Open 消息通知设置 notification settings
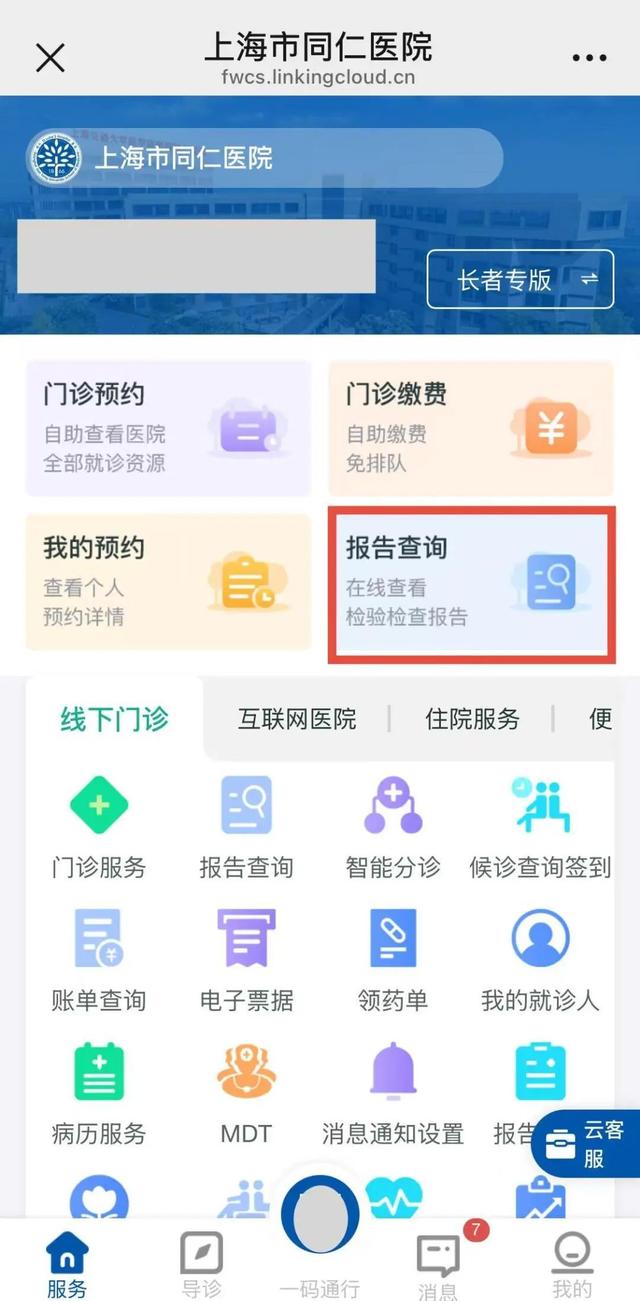The width and height of the screenshot is (640, 1301). (393, 1092)
